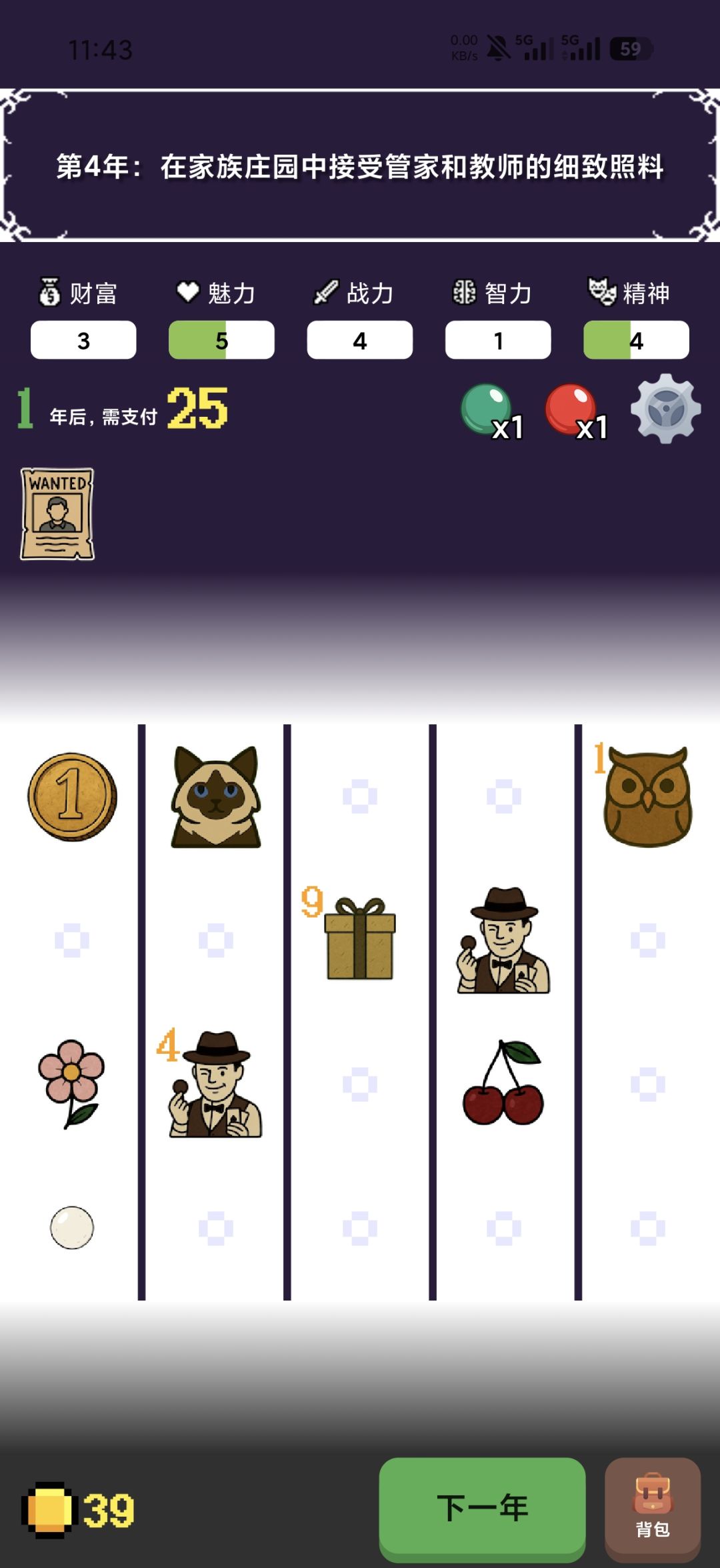Tap the white pearl symbol

tap(72, 1227)
